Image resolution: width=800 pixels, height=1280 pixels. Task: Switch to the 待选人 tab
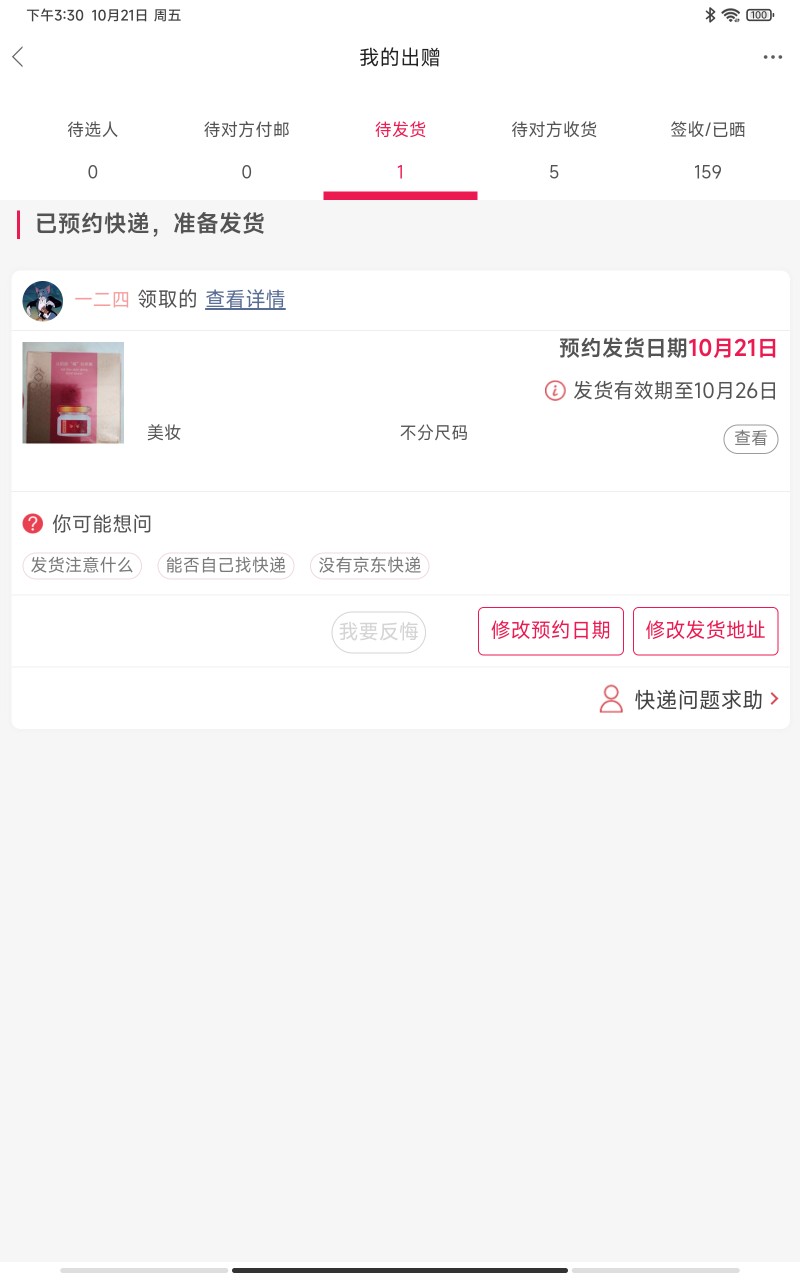(93, 150)
